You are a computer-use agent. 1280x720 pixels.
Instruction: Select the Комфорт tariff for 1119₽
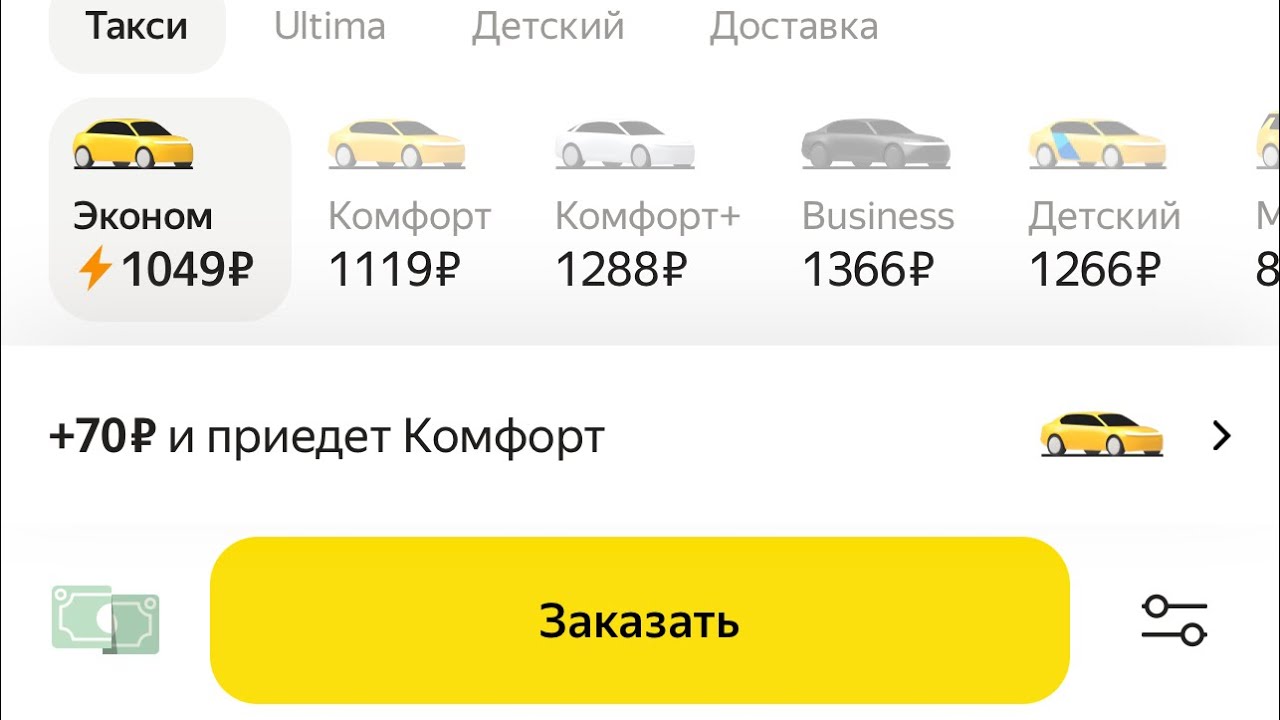[408, 210]
